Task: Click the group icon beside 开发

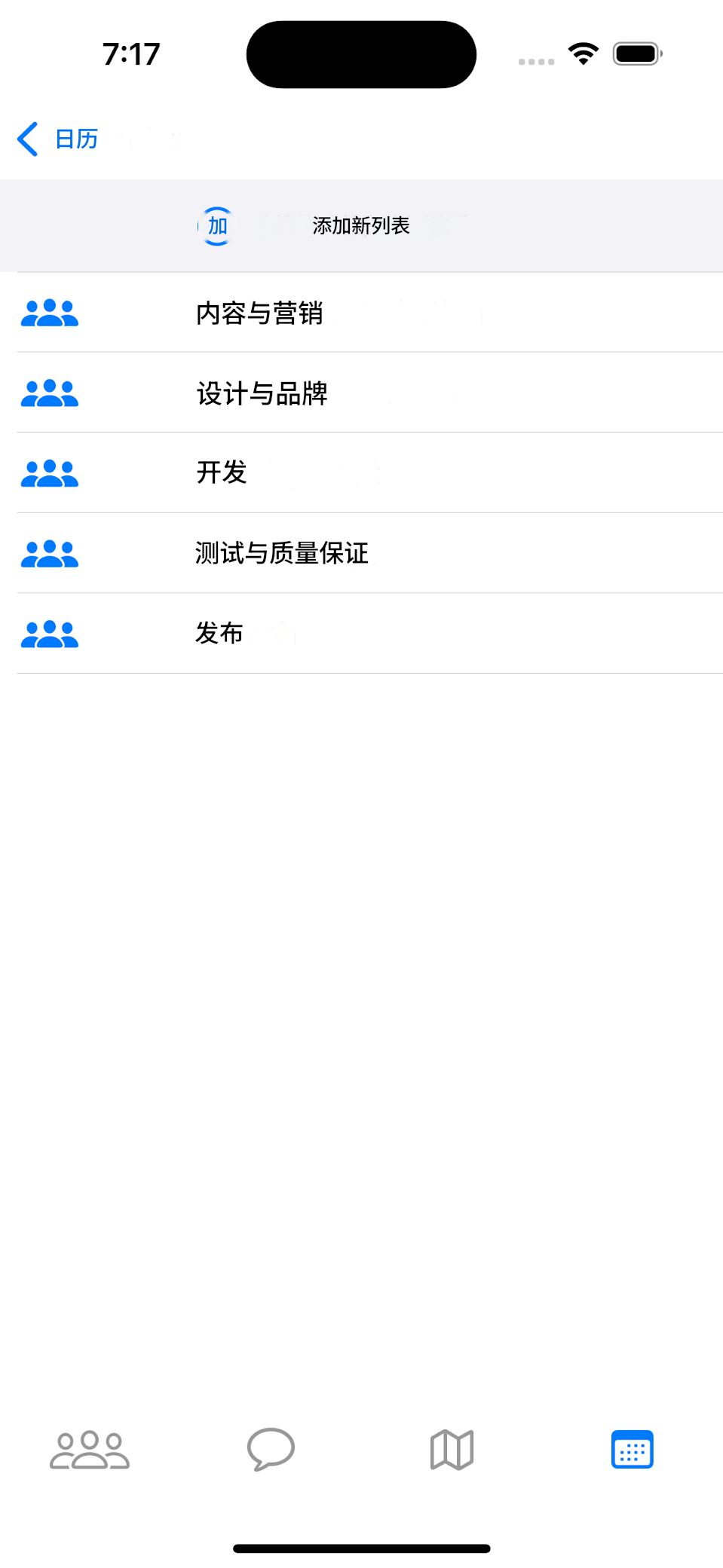Action: click(49, 472)
